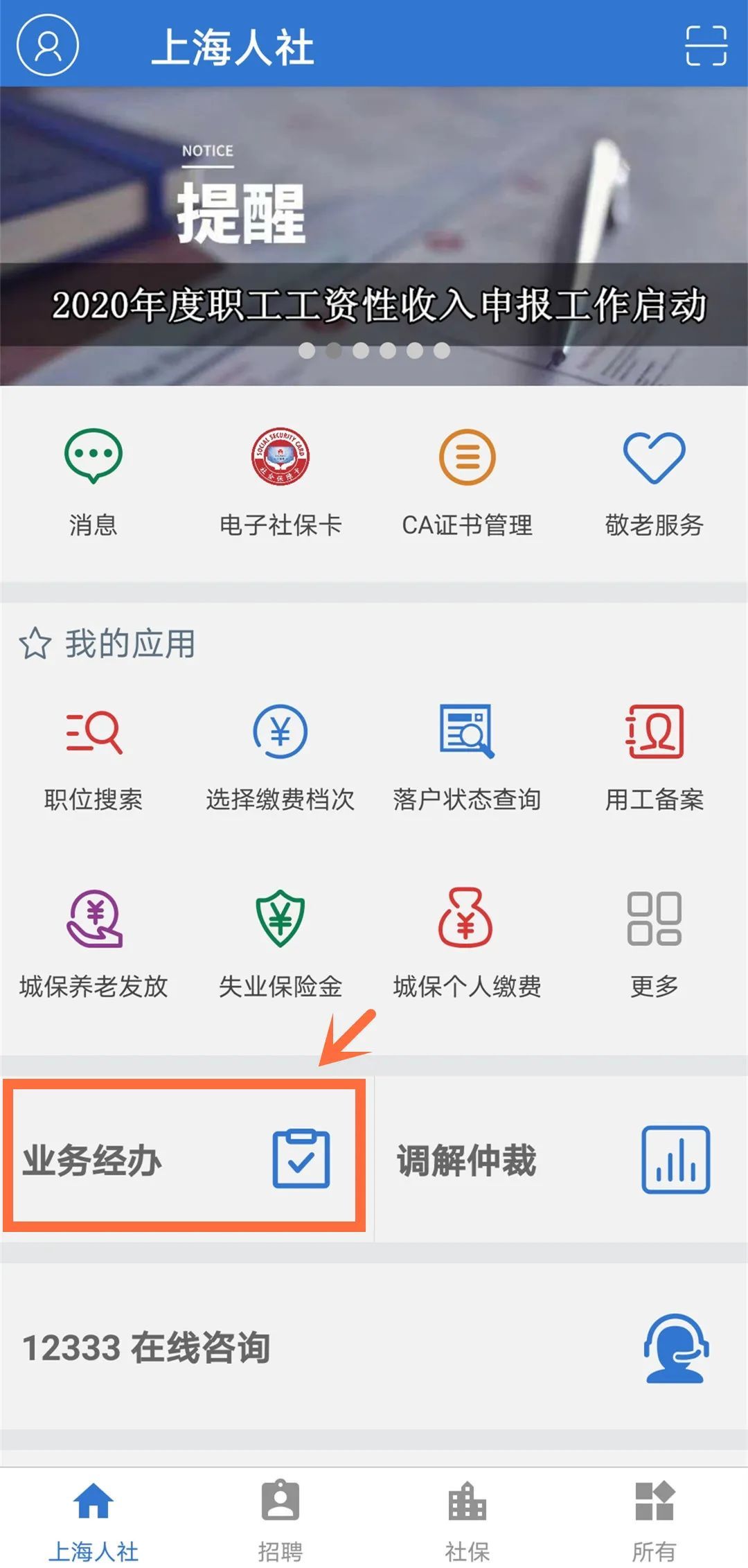748x1568 pixels.
Task: Open 城保个人缴费
Action: (467, 944)
